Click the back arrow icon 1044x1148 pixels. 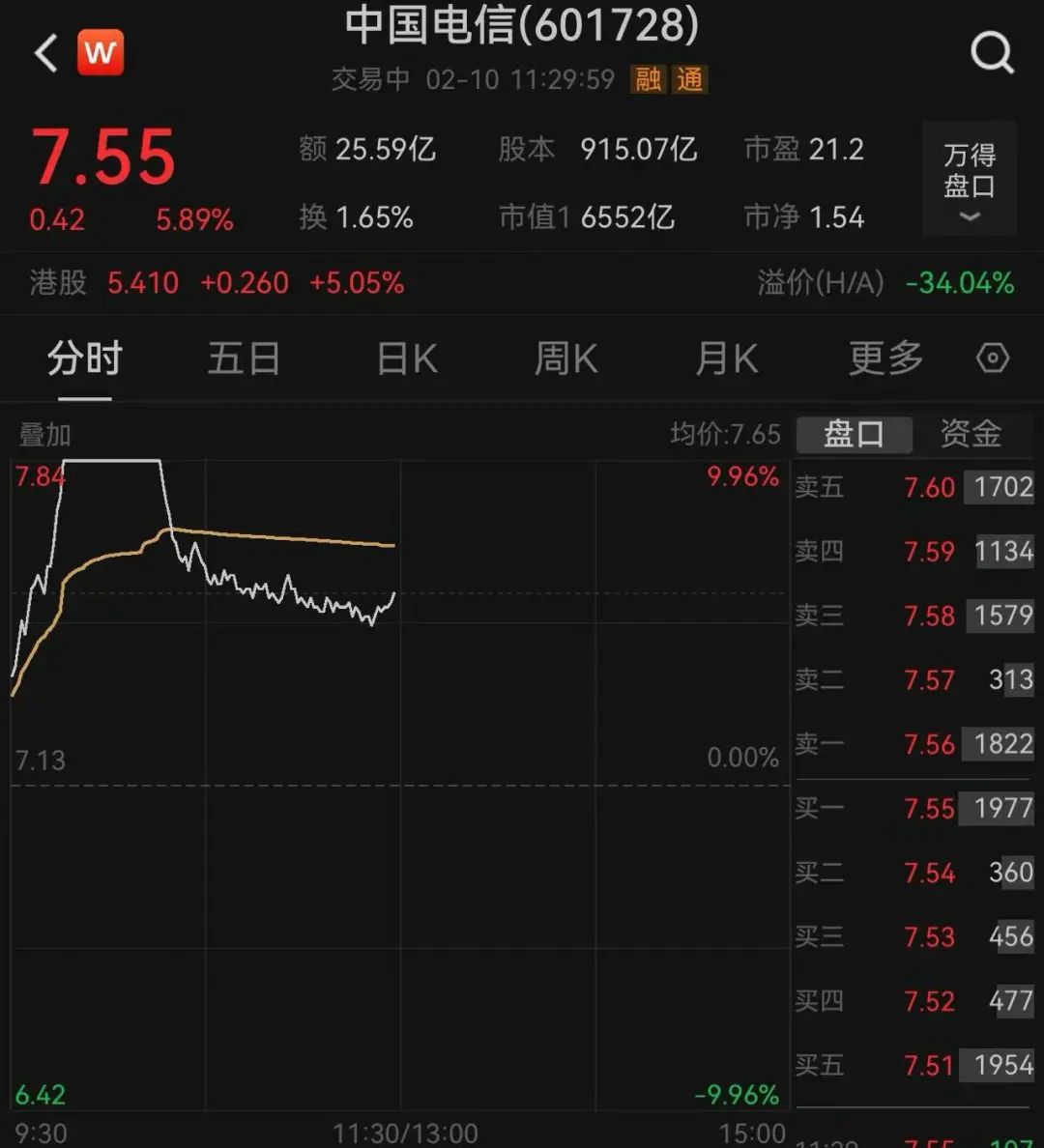[43, 52]
